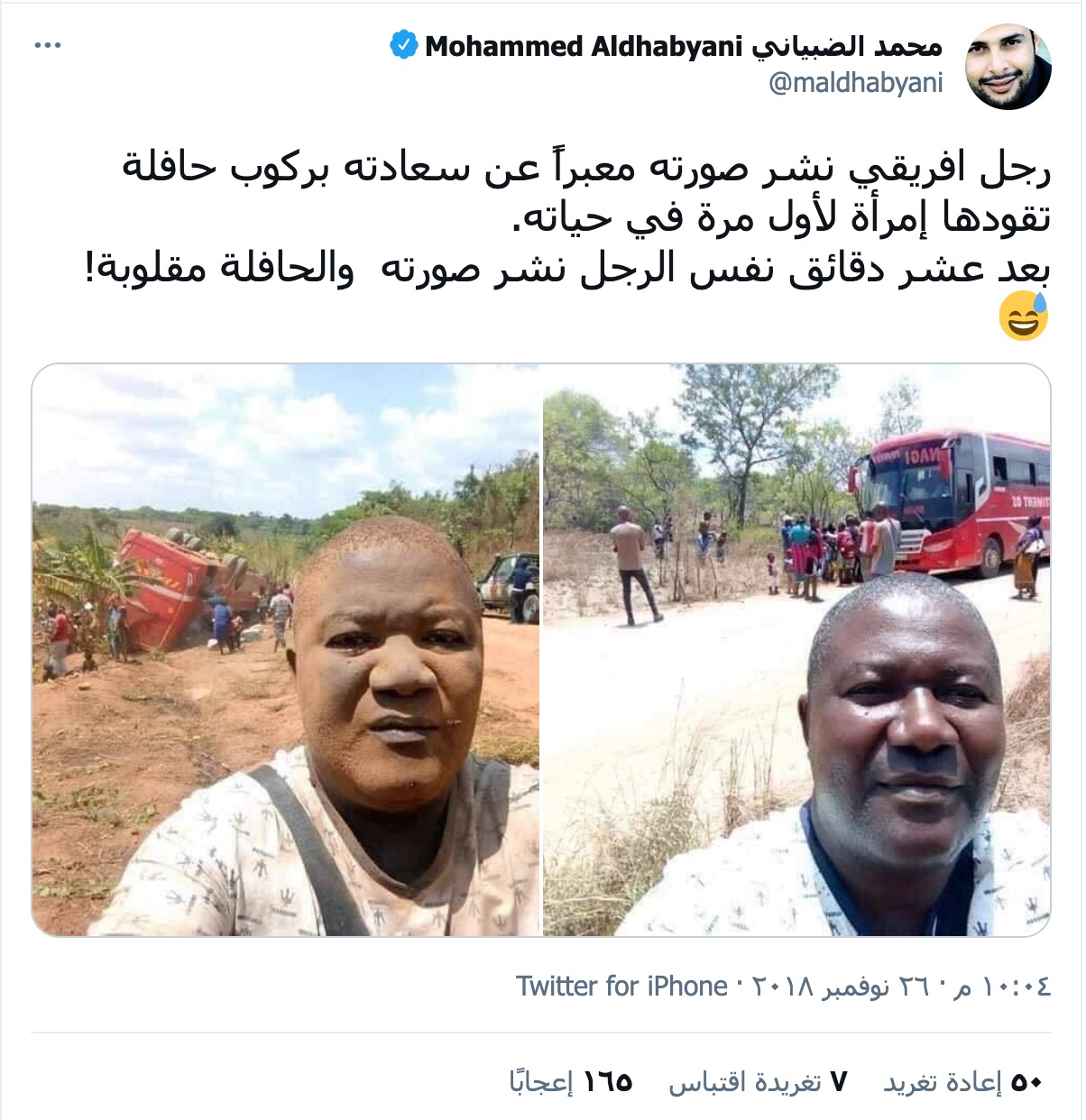
Task: Open the tweet's three-dot overflow menu
Action: coord(47,45)
